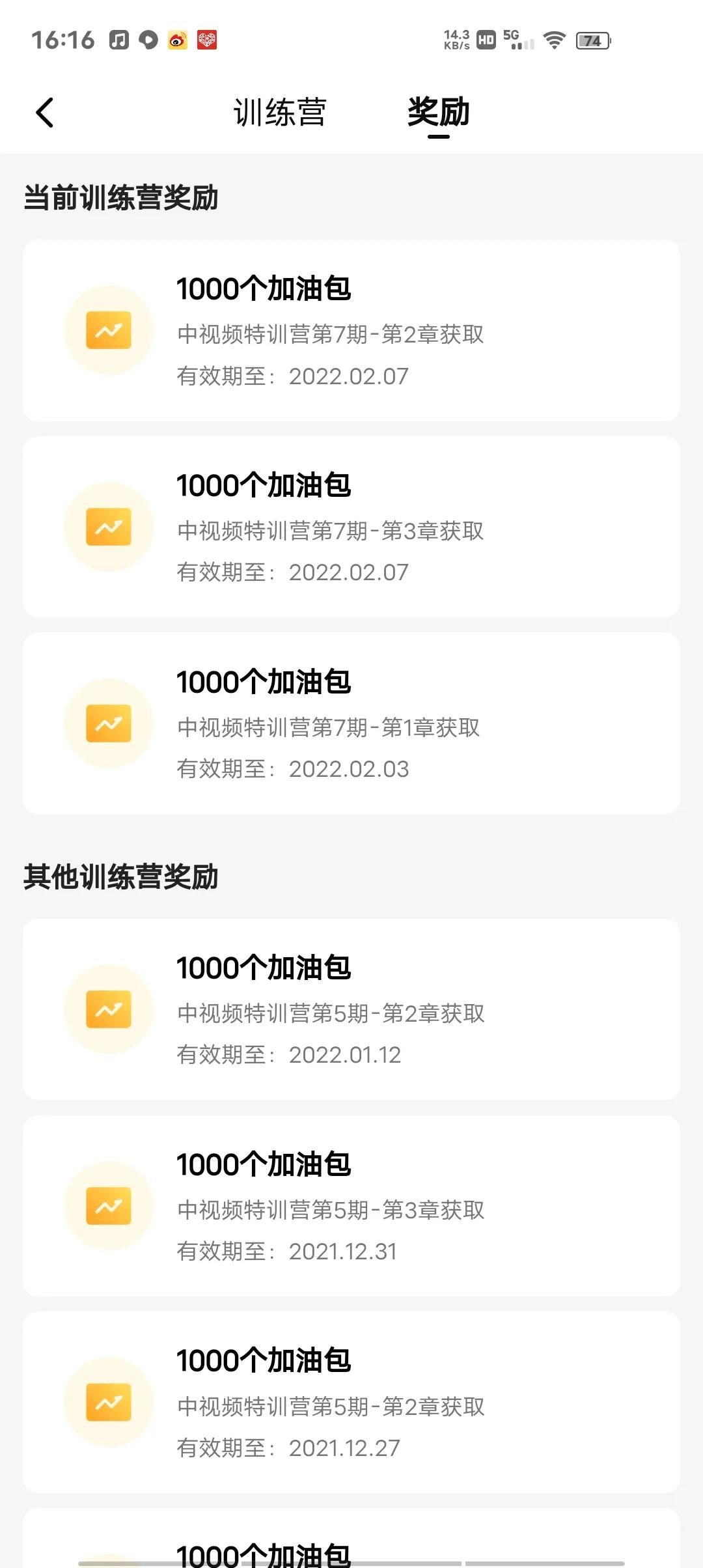The image size is (703, 1568).
Task: Tap the reward icon for 第7期-第1章 entry
Action: pyautogui.click(x=109, y=723)
